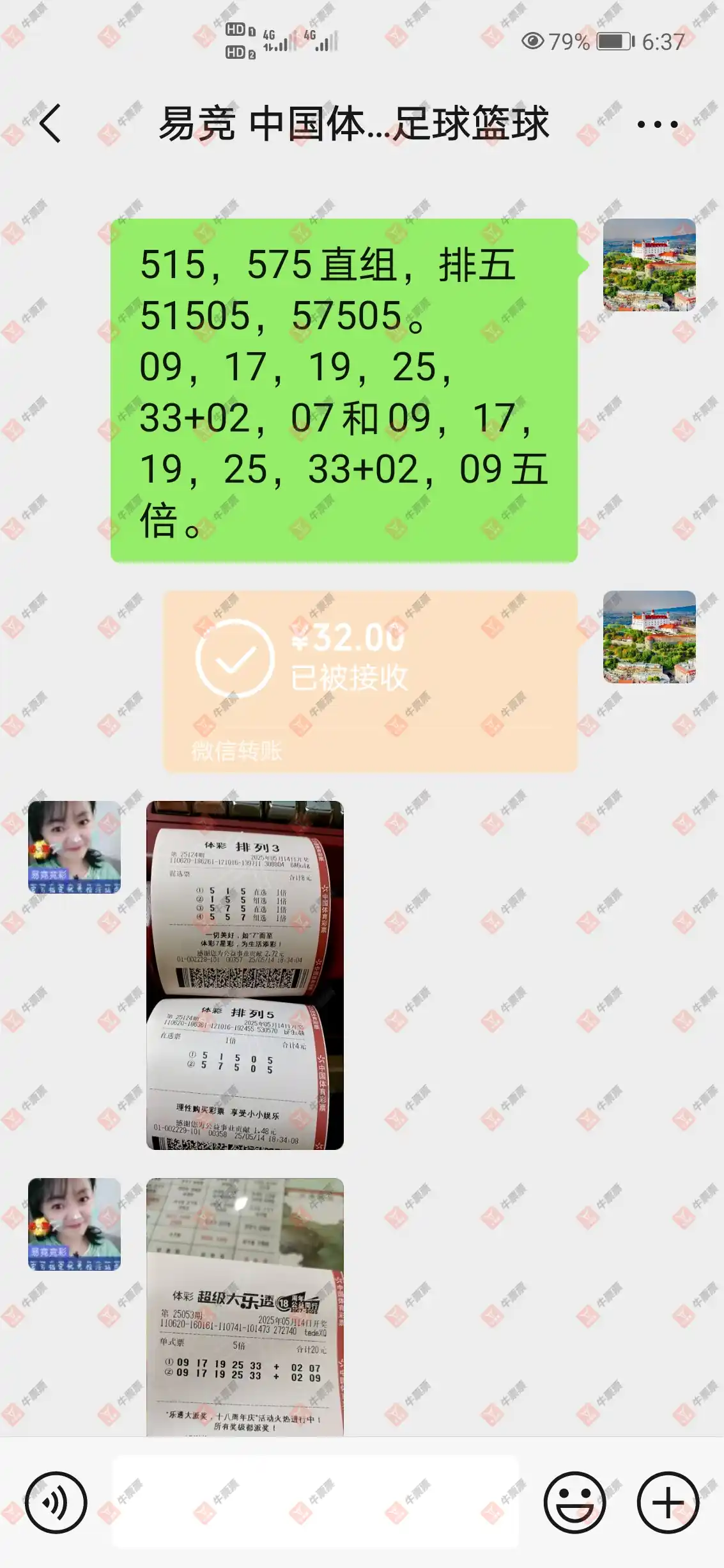Open the chat options three-dot menu
Screen dimensions: 724x1568
point(658,124)
